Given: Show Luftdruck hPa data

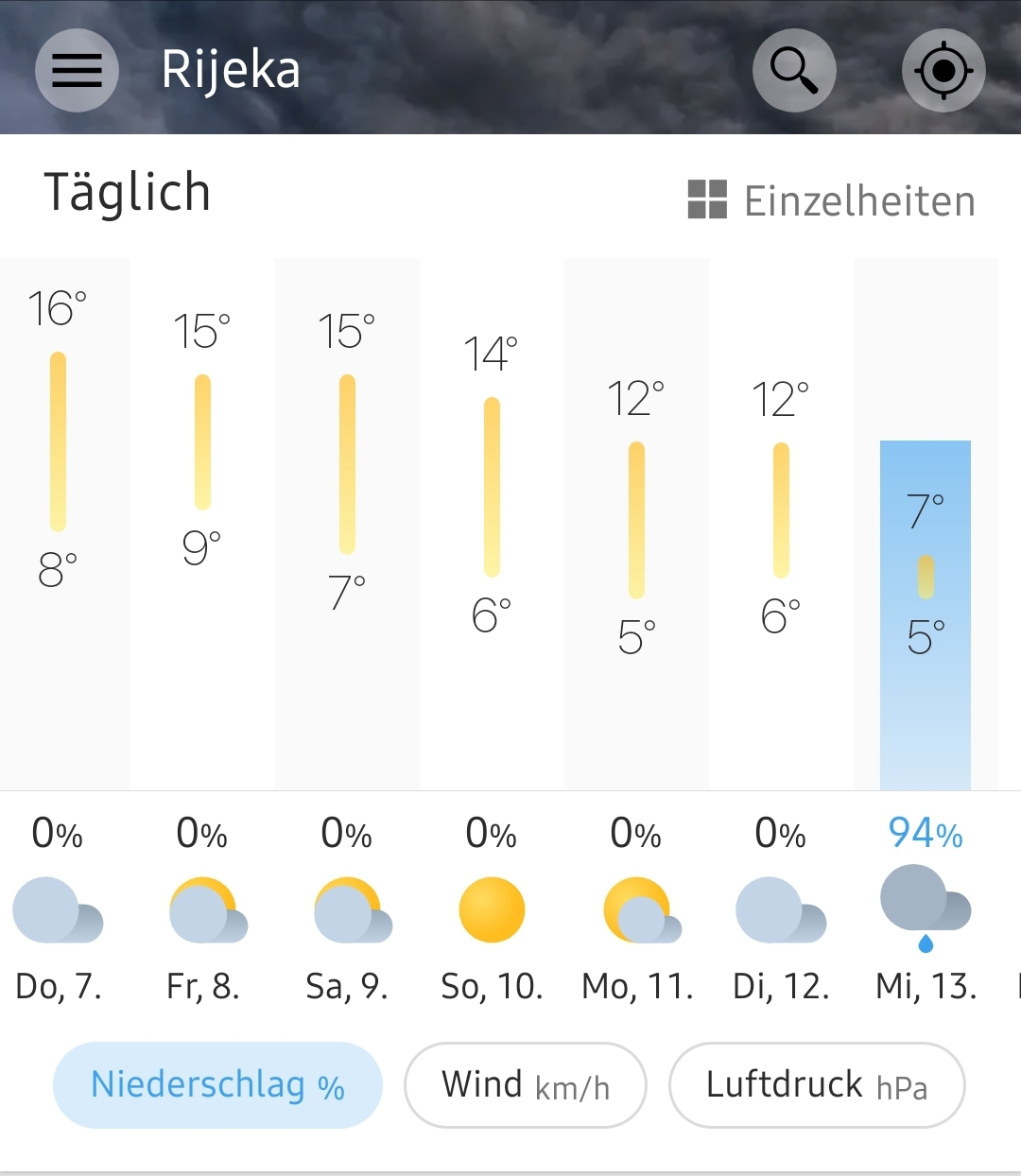Looking at the screenshot, I should coord(817,1085).
